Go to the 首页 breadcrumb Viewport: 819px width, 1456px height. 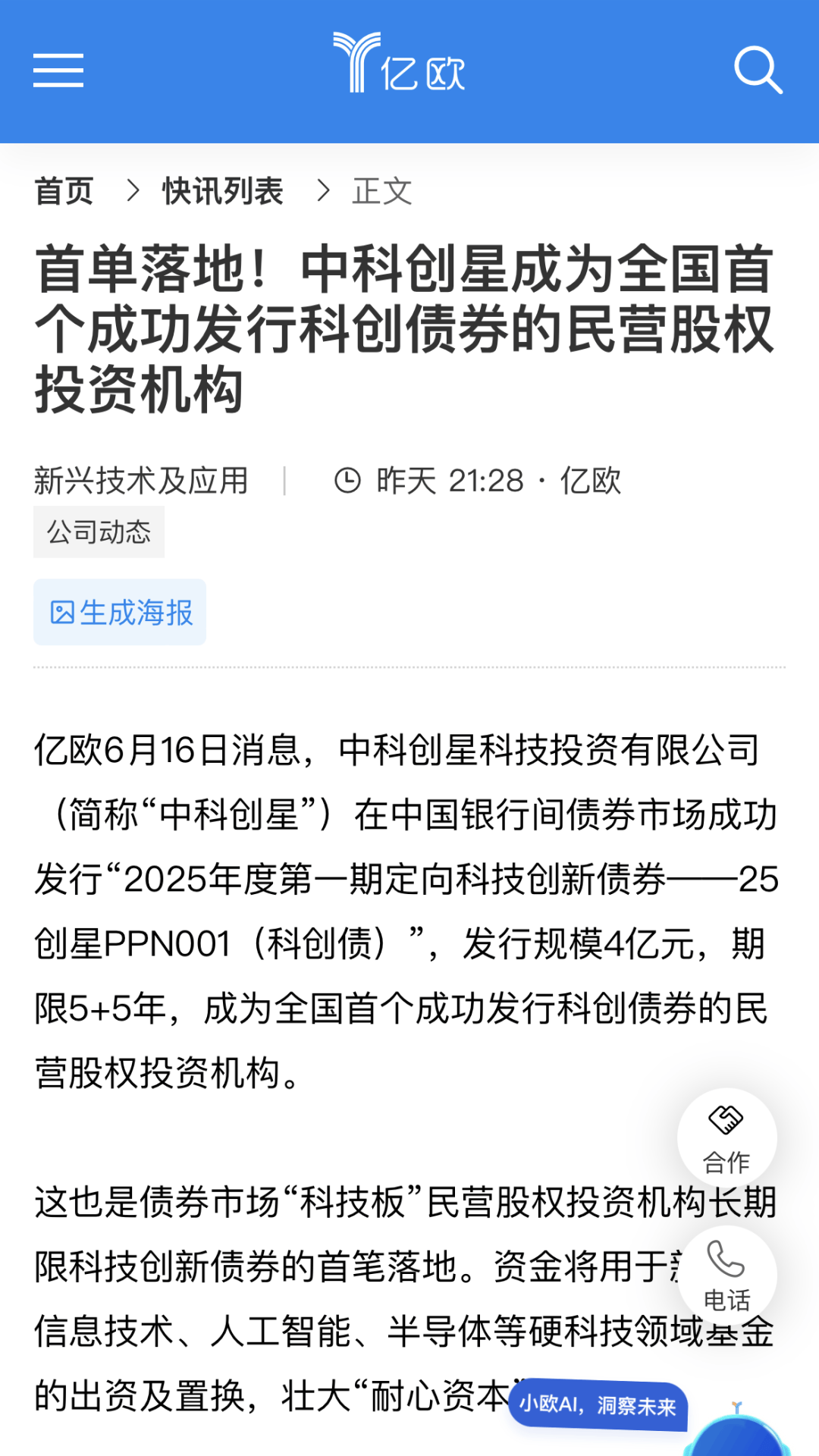pyautogui.click(x=64, y=191)
